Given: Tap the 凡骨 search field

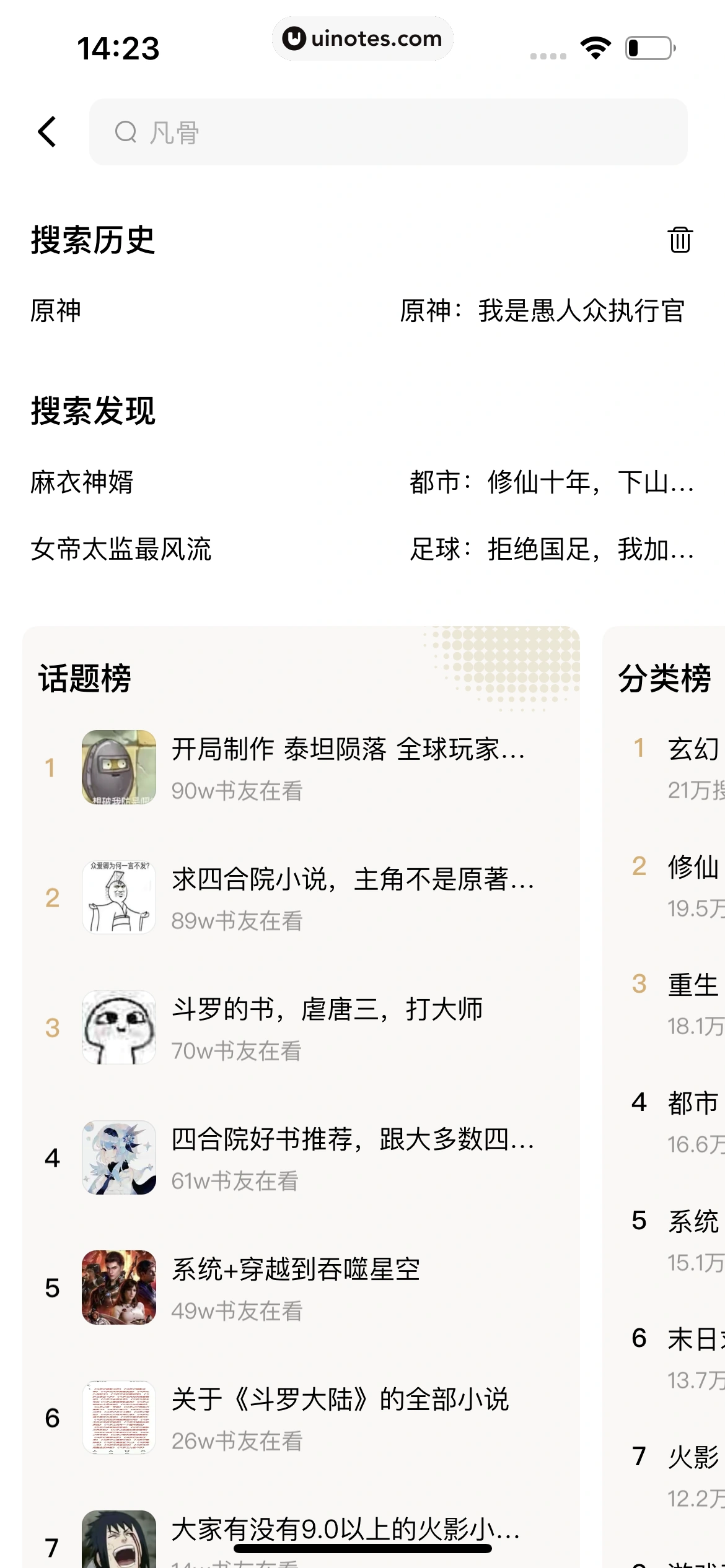Looking at the screenshot, I should click(388, 132).
